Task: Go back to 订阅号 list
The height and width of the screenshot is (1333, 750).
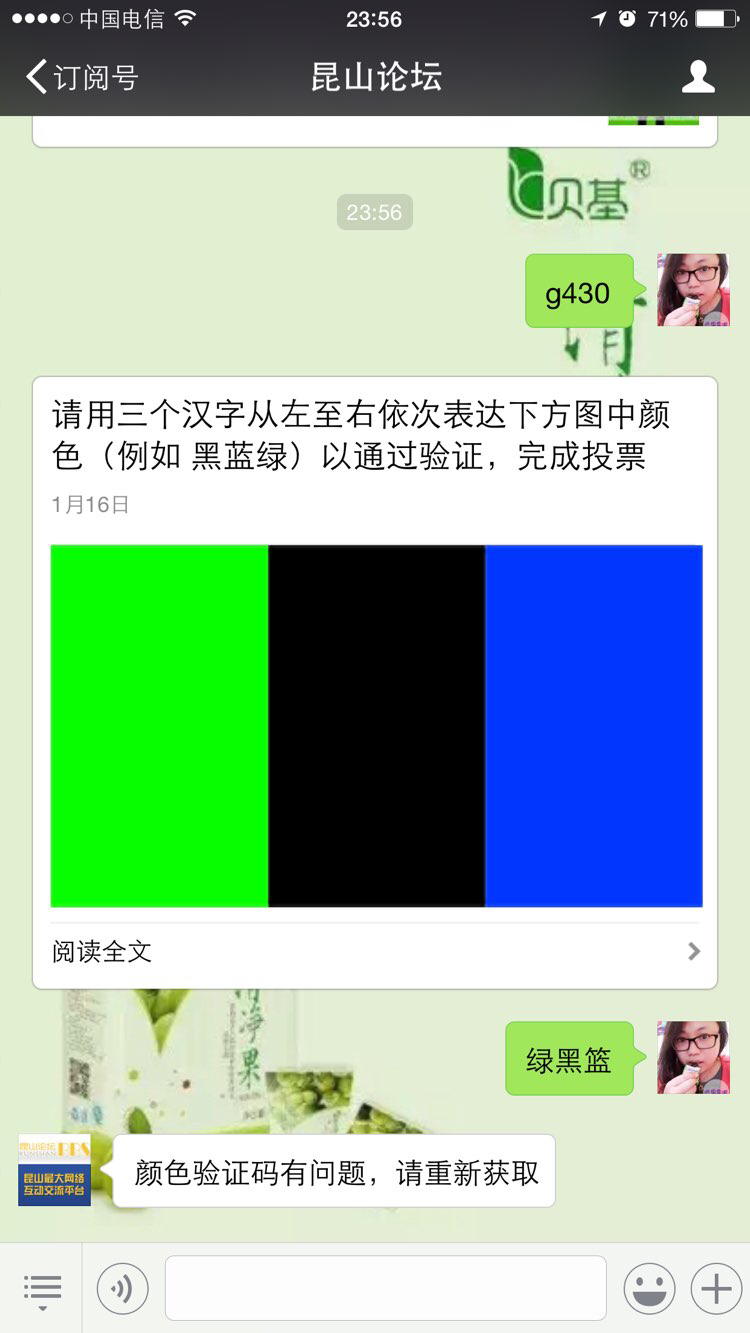Action: (82, 77)
